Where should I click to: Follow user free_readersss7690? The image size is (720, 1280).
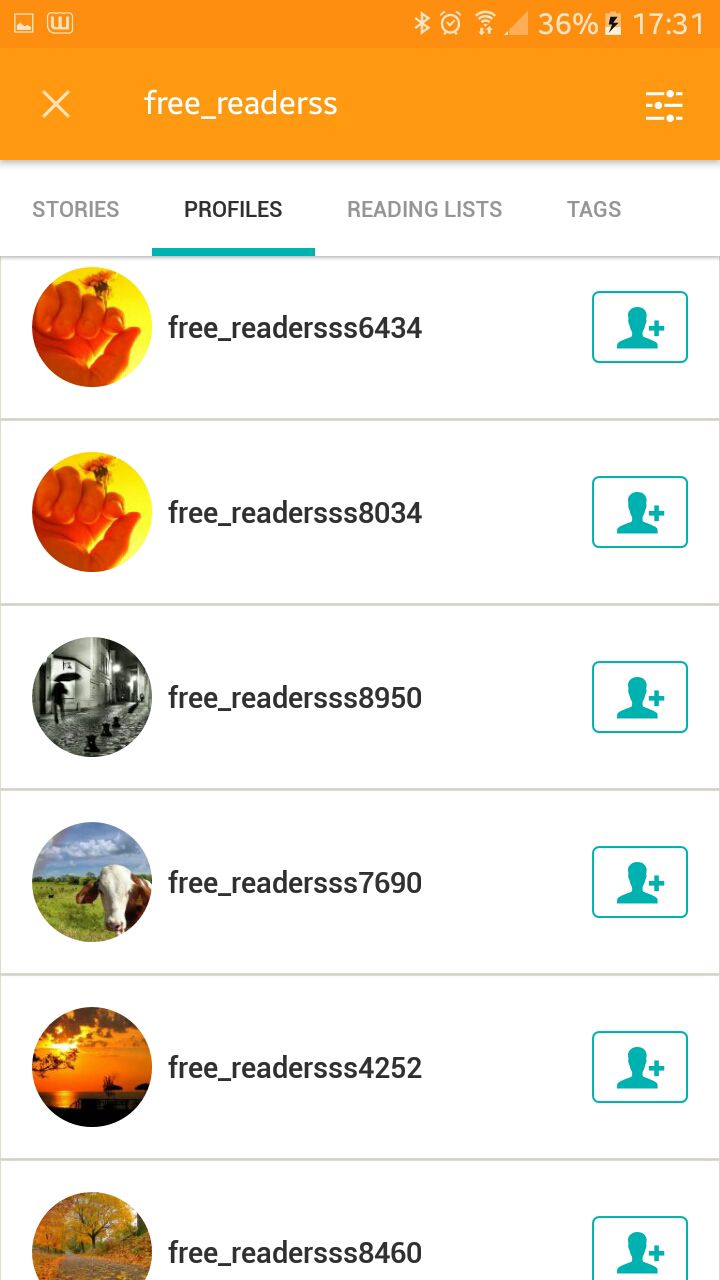640,882
